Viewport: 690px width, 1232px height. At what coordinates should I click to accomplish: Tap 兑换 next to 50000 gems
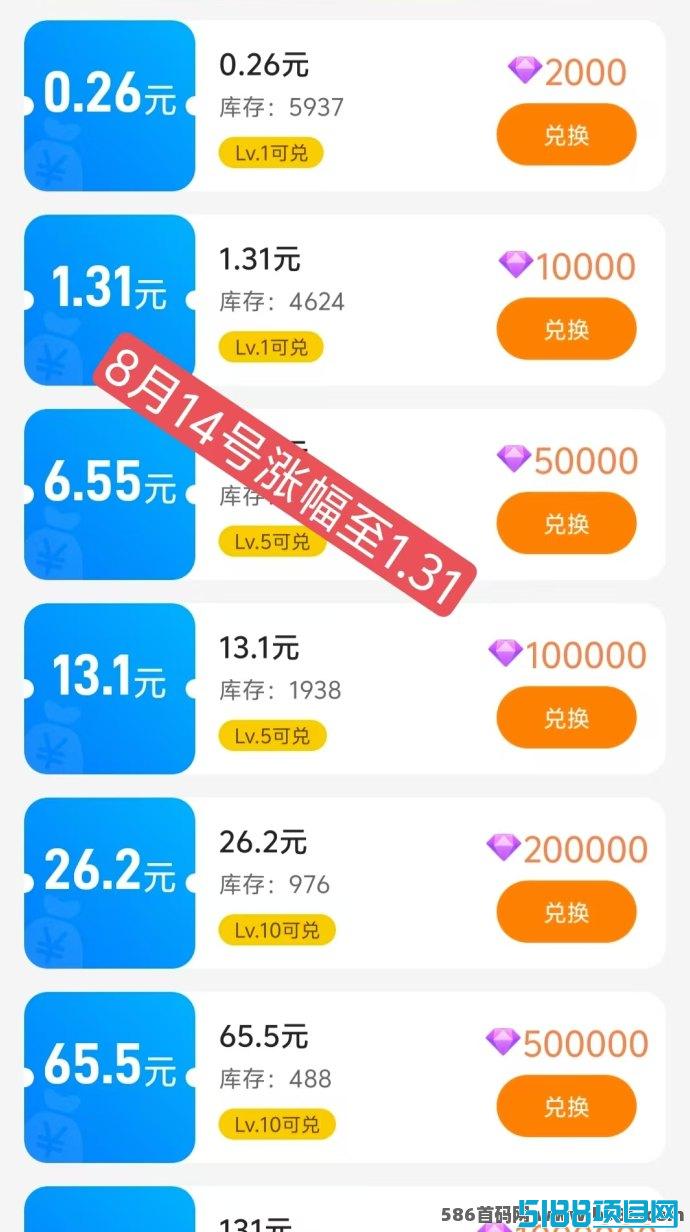point(566,523)
